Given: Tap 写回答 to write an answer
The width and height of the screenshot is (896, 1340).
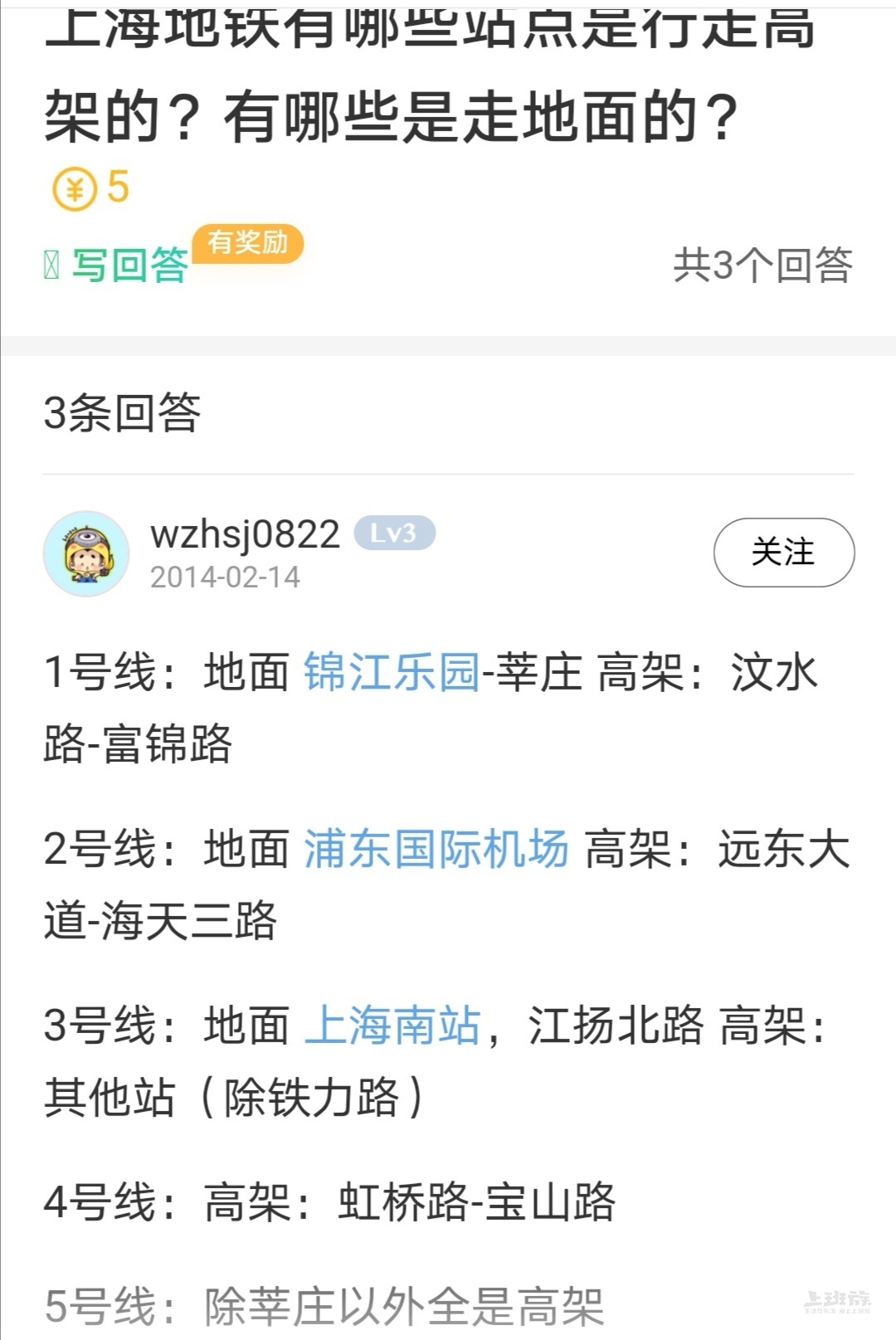Looking at the screenshot, I should (129, 266).
